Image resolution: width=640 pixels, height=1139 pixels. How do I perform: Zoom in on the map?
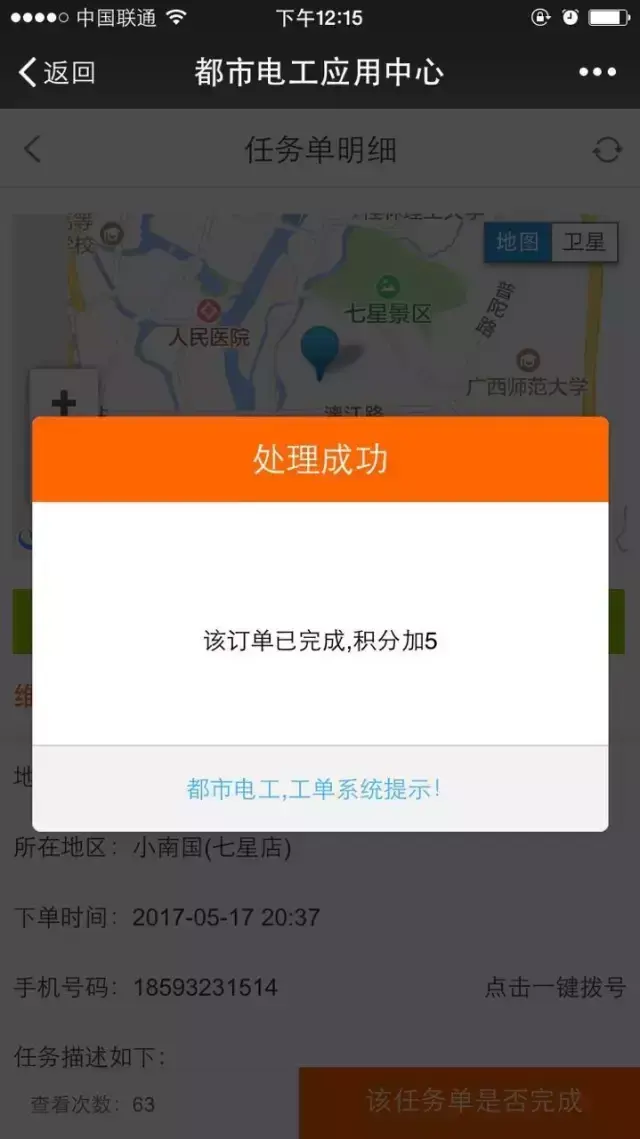[63, 402]
